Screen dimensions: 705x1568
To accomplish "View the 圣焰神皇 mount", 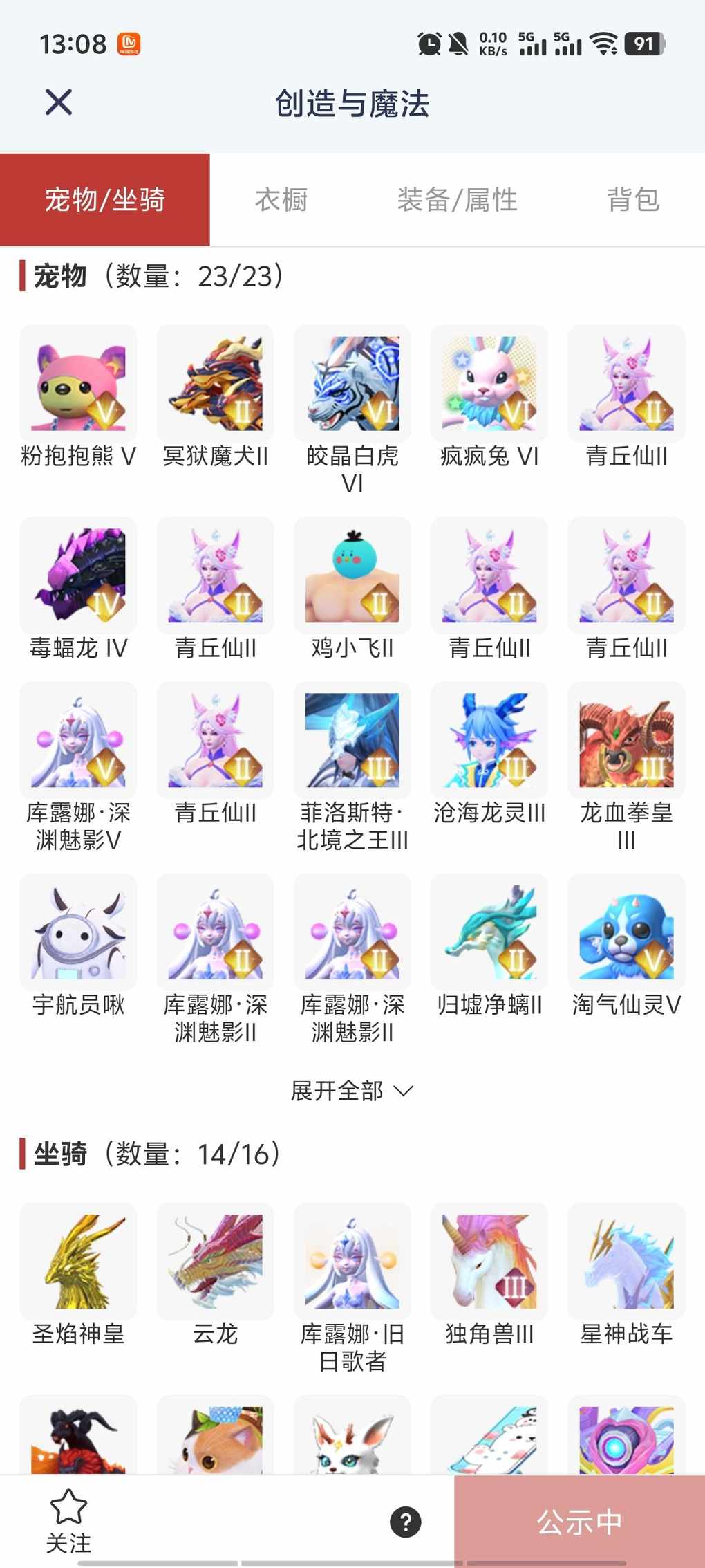I will (x=78, y=1261).
